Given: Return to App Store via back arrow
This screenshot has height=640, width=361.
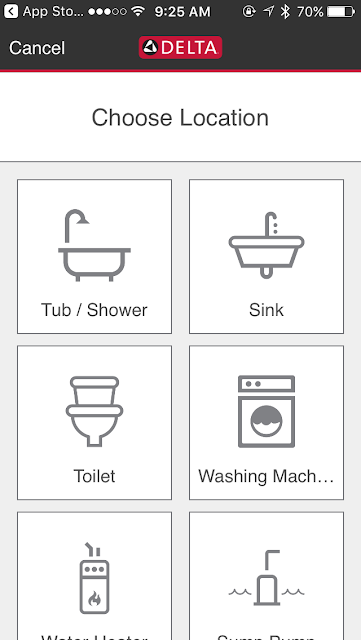Looking at the screenshot, I should tap(11, 11).
